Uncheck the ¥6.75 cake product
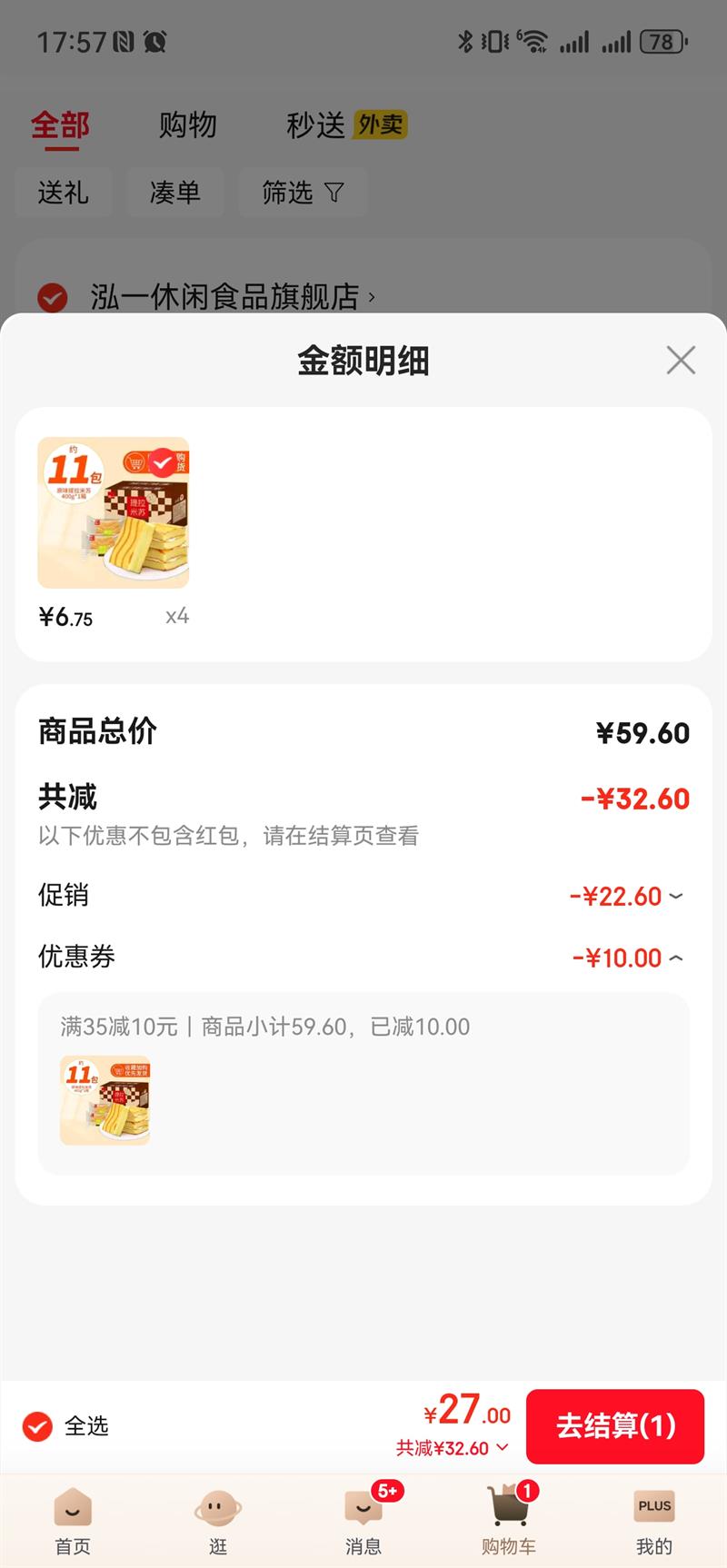 pos(163,462)
